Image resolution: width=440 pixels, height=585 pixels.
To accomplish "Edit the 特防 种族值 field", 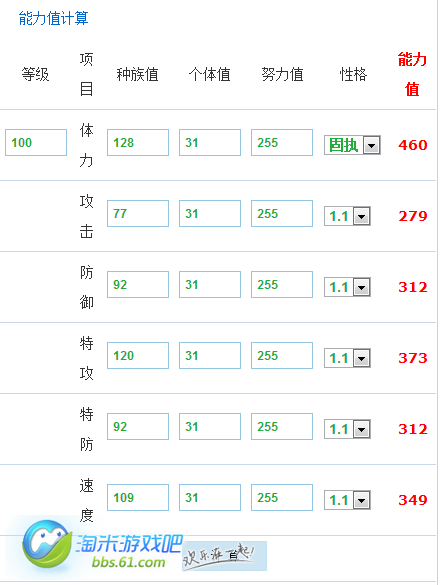I will 138,426.
